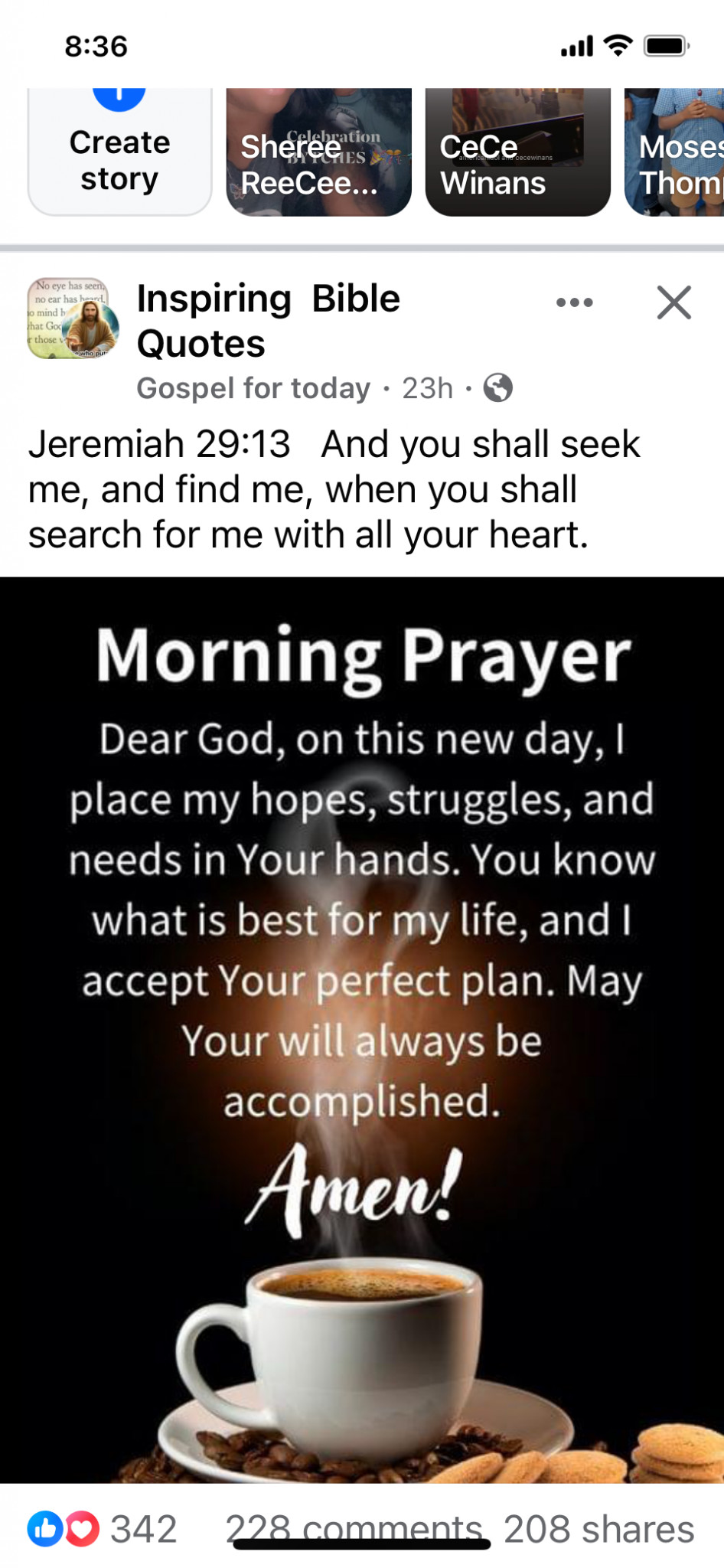Open post options three-dot menu
The image size is (724, 1568).
tap(575, 302)
